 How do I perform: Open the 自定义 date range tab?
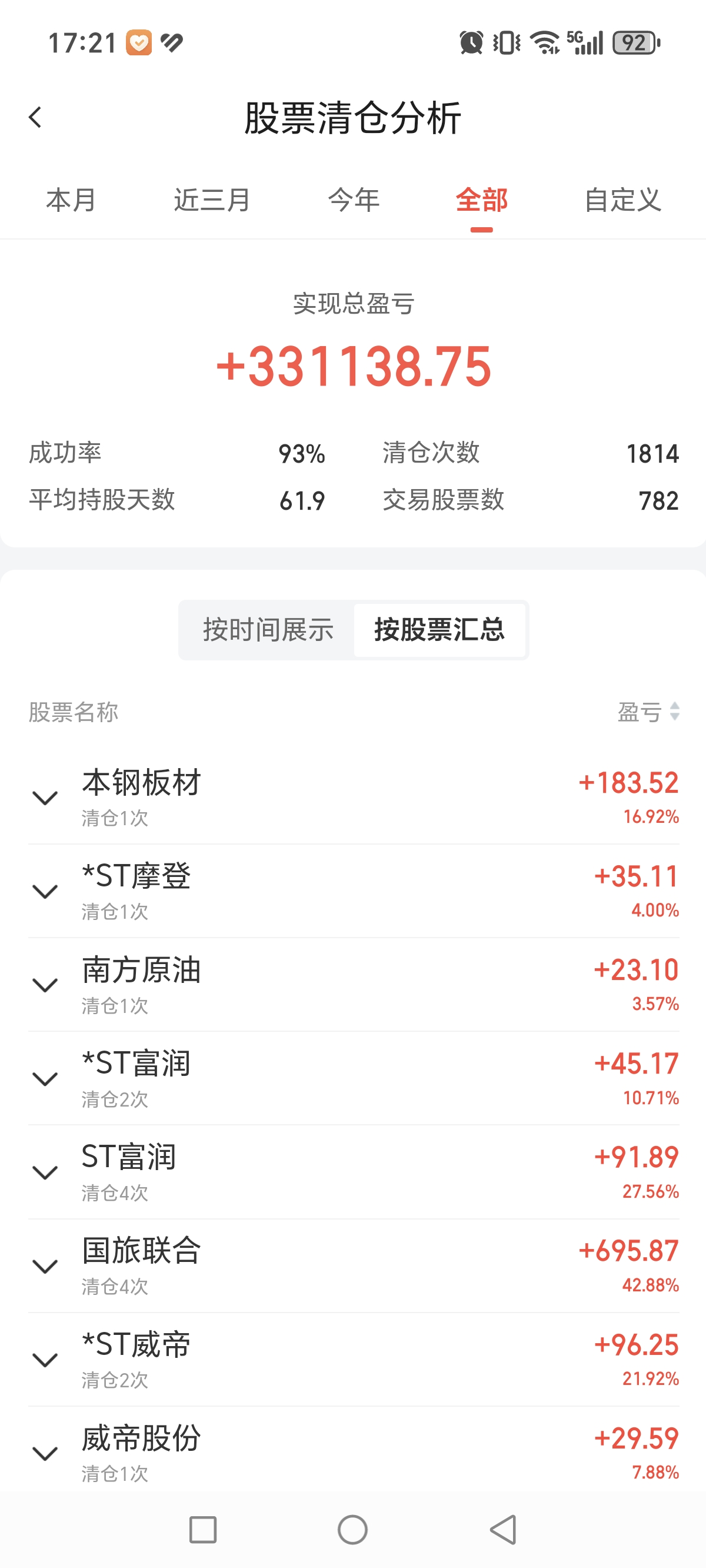tap(622, 200)
